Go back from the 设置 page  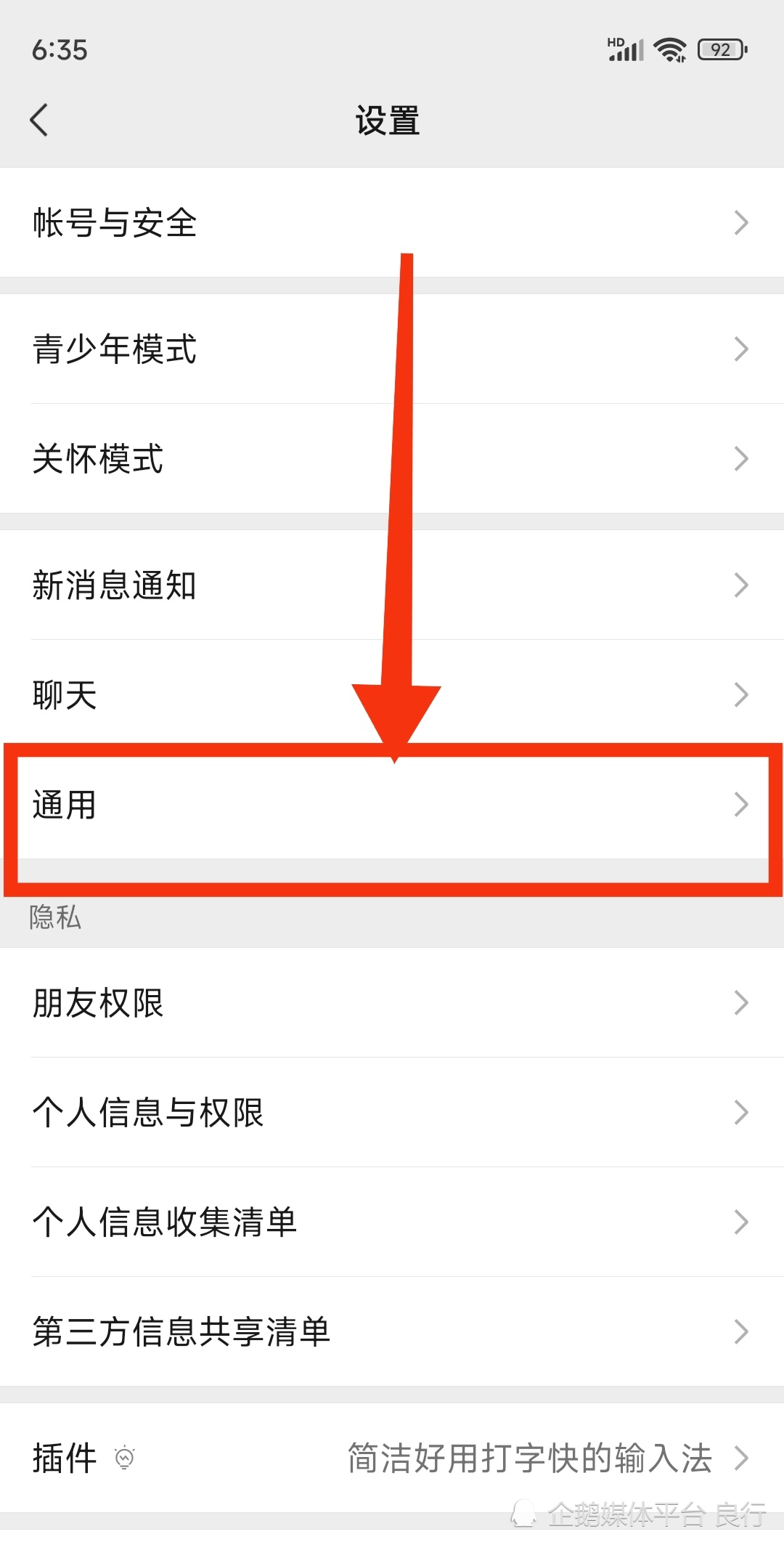pyautogui.click(x=39, y=120)
